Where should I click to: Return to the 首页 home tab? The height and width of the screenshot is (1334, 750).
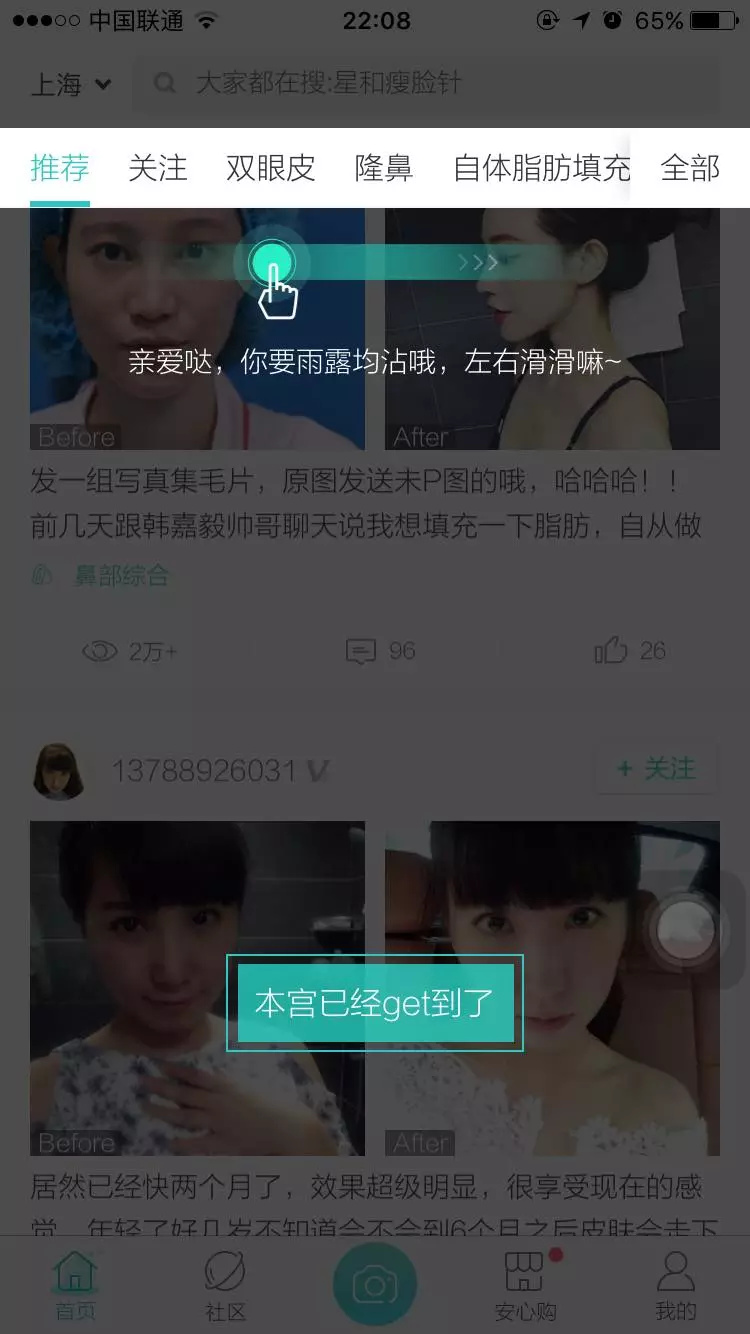(x=75, y=1285)
